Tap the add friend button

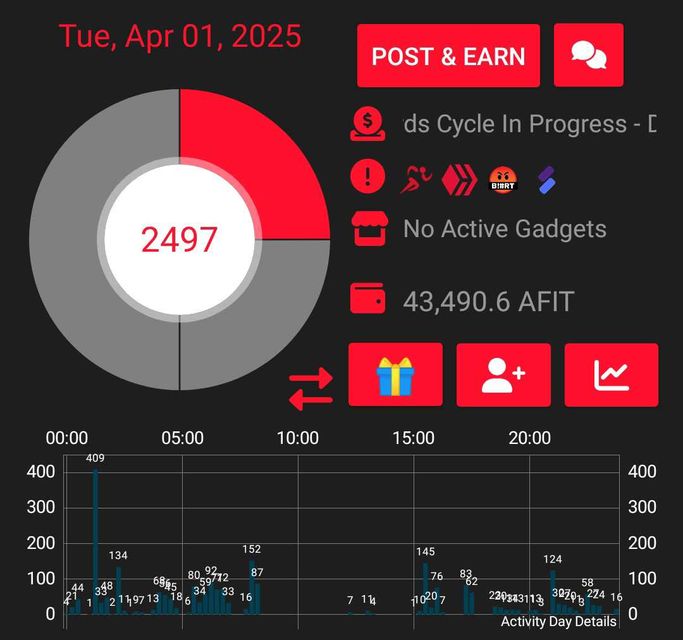click(503, 375)
